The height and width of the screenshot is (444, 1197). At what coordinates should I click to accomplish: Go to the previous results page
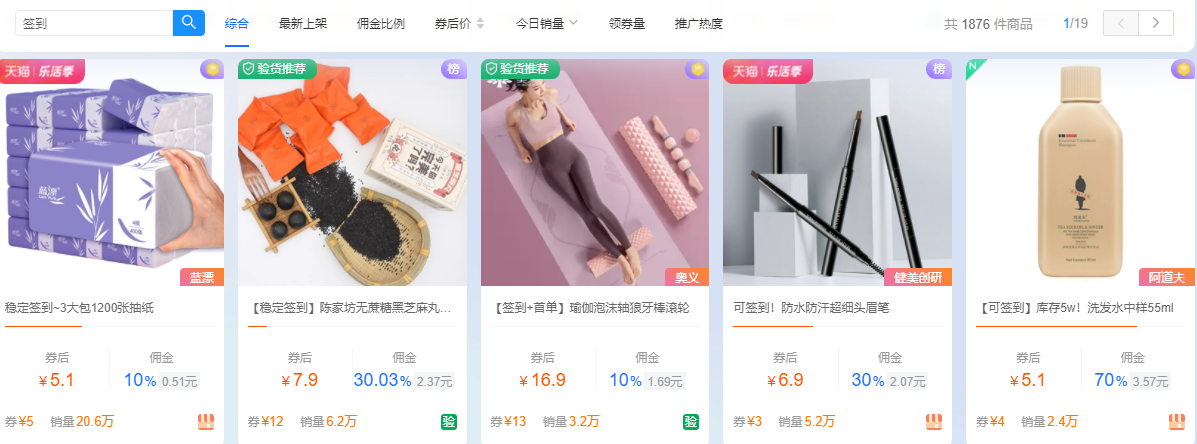1121,23
